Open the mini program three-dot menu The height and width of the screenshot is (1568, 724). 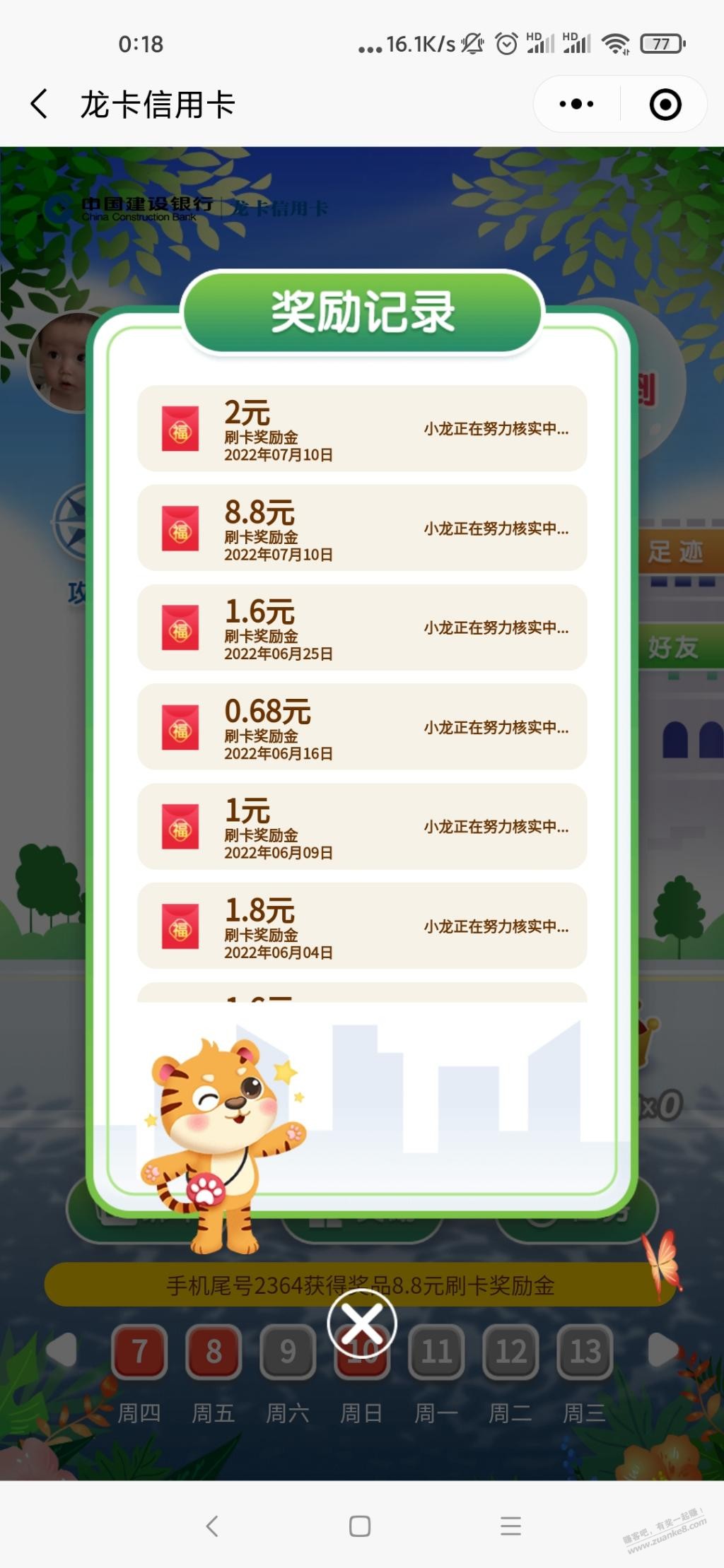pos(576,104)
